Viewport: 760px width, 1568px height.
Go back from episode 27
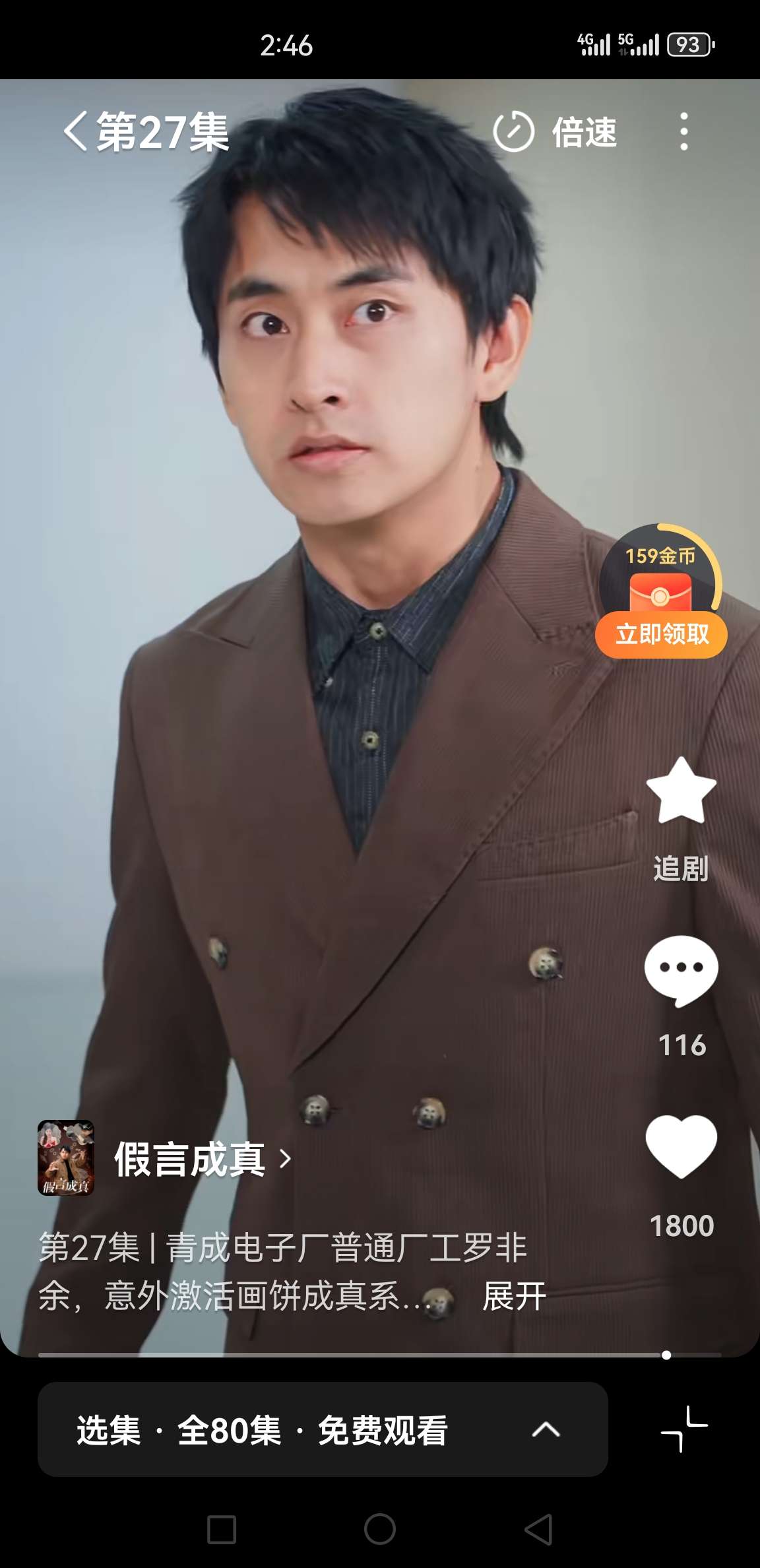click(76, 131)
